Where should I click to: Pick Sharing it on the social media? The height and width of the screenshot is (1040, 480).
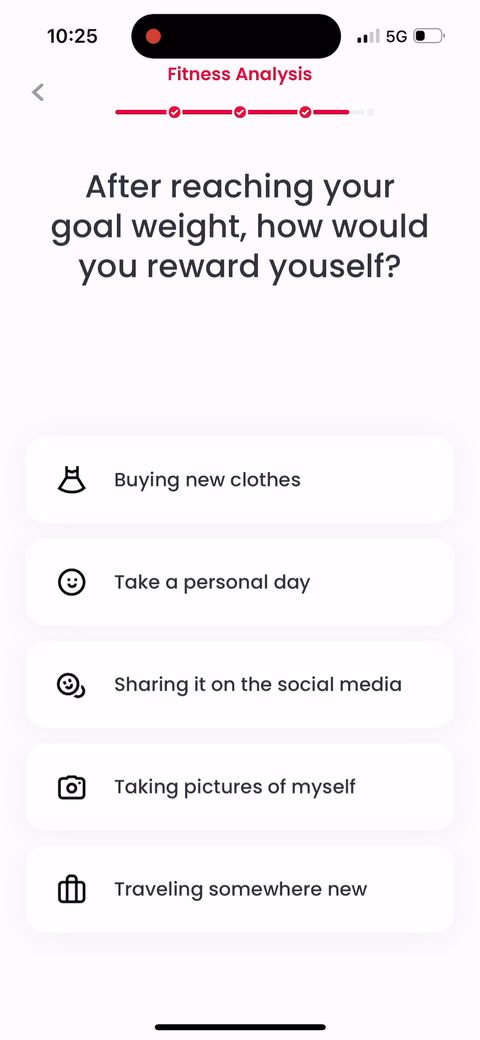(x=240, y=684)
